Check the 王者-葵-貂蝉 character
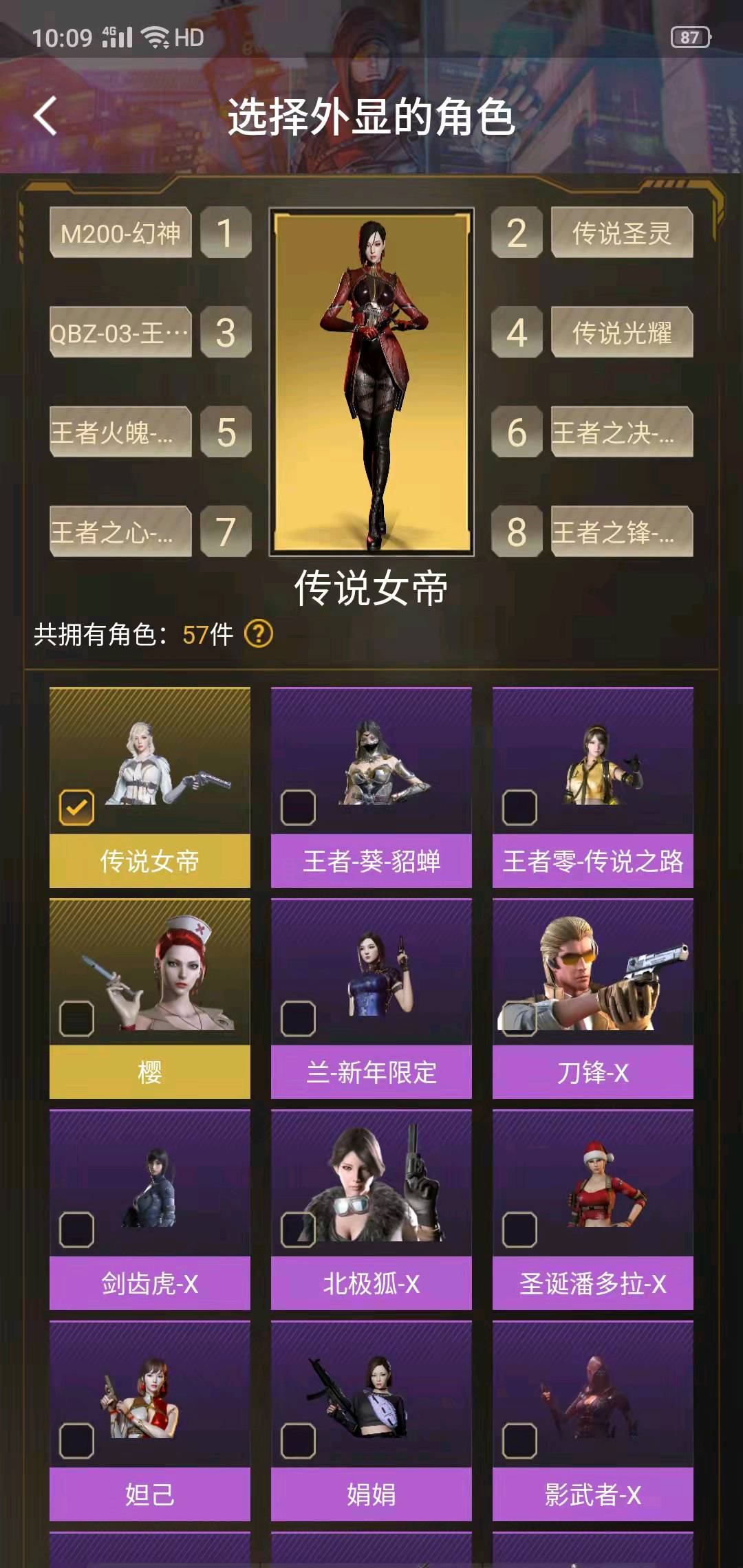This screenshot has height=1568, width=743. (298, 807)
